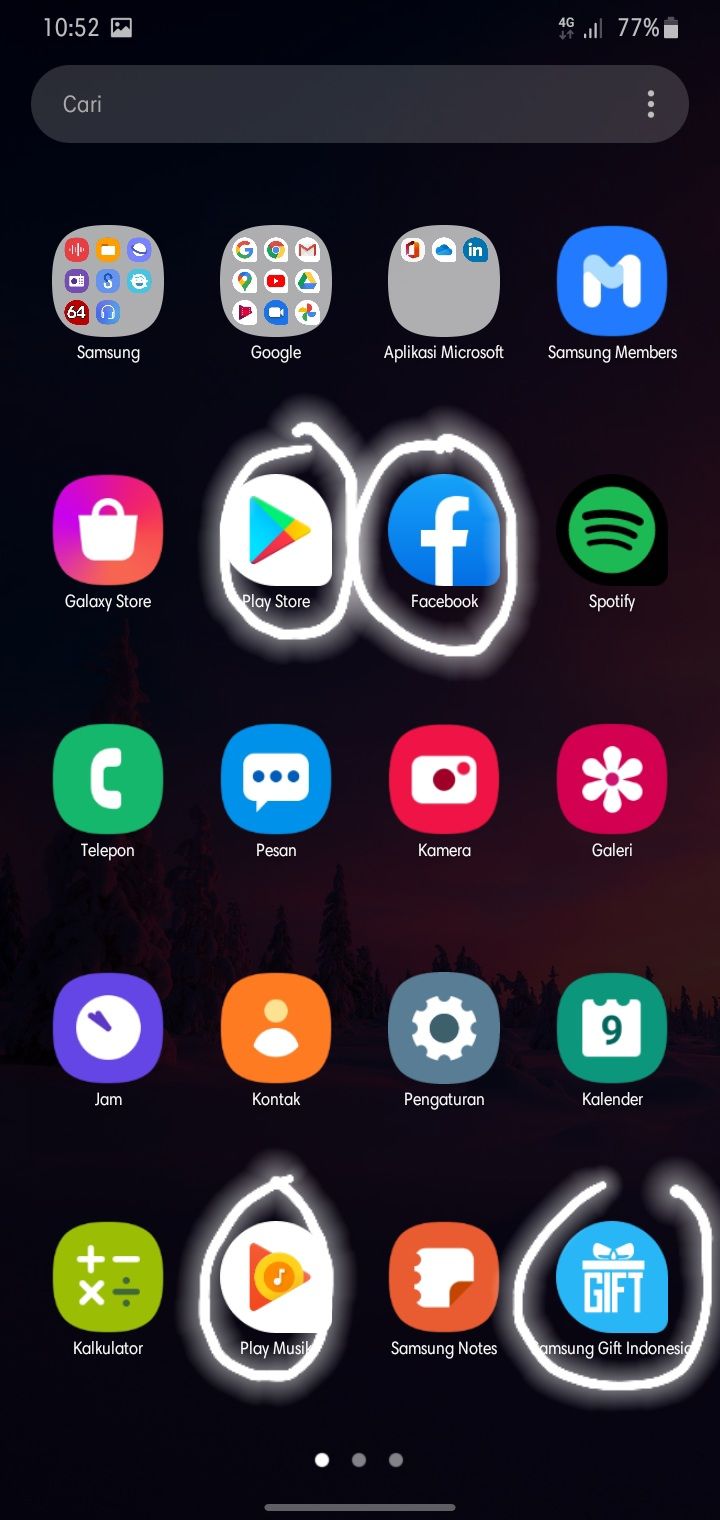Launch the Kalender app
720x1520 pixels.
click(x=612, y=1028)
